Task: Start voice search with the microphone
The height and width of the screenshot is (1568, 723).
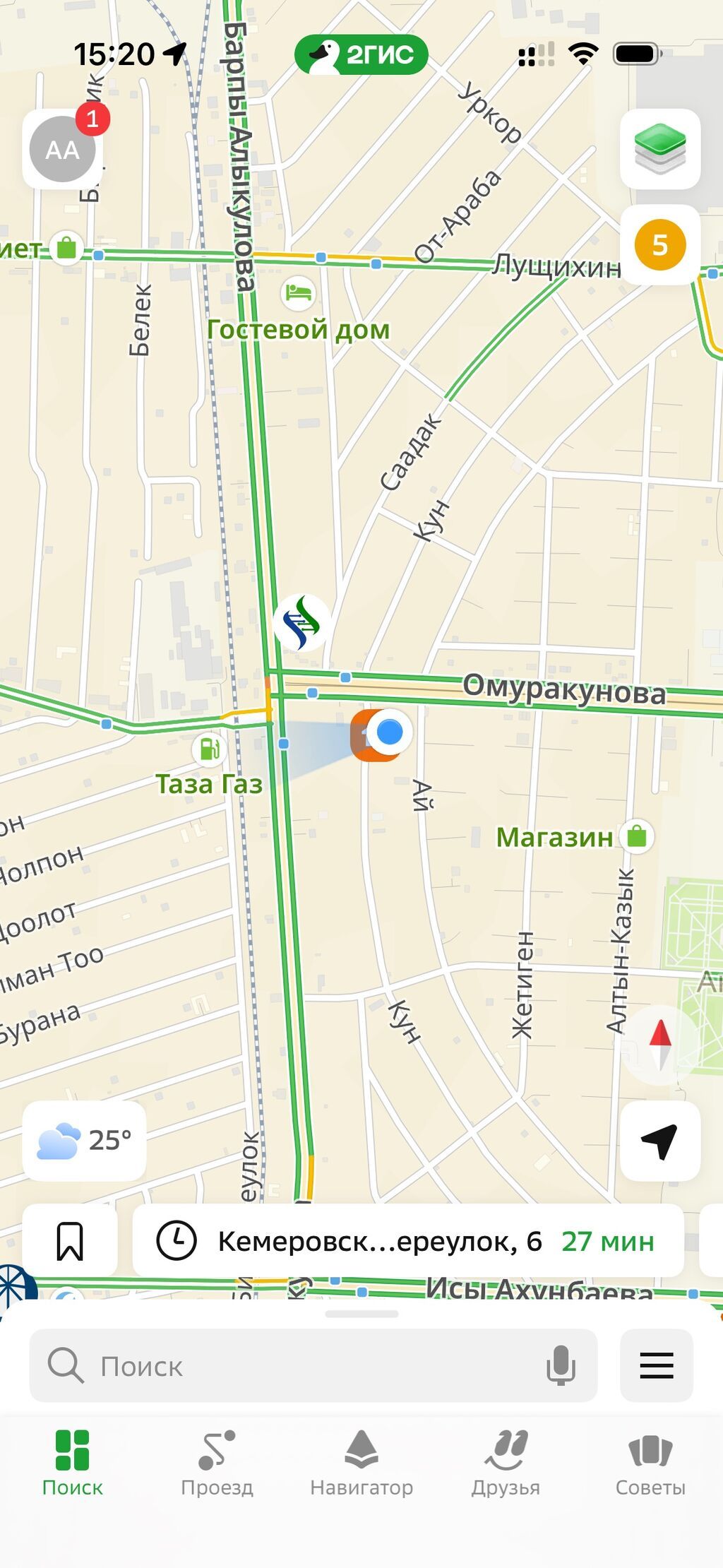Action: click(x=561, y=1365)
